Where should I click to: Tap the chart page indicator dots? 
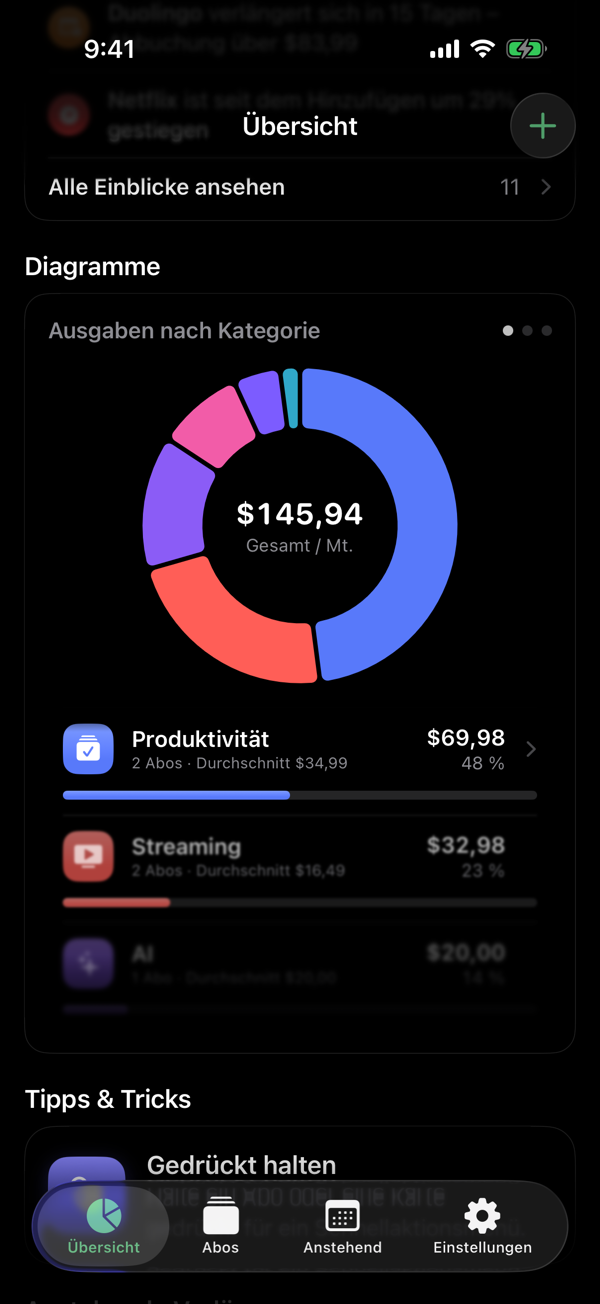527,330
